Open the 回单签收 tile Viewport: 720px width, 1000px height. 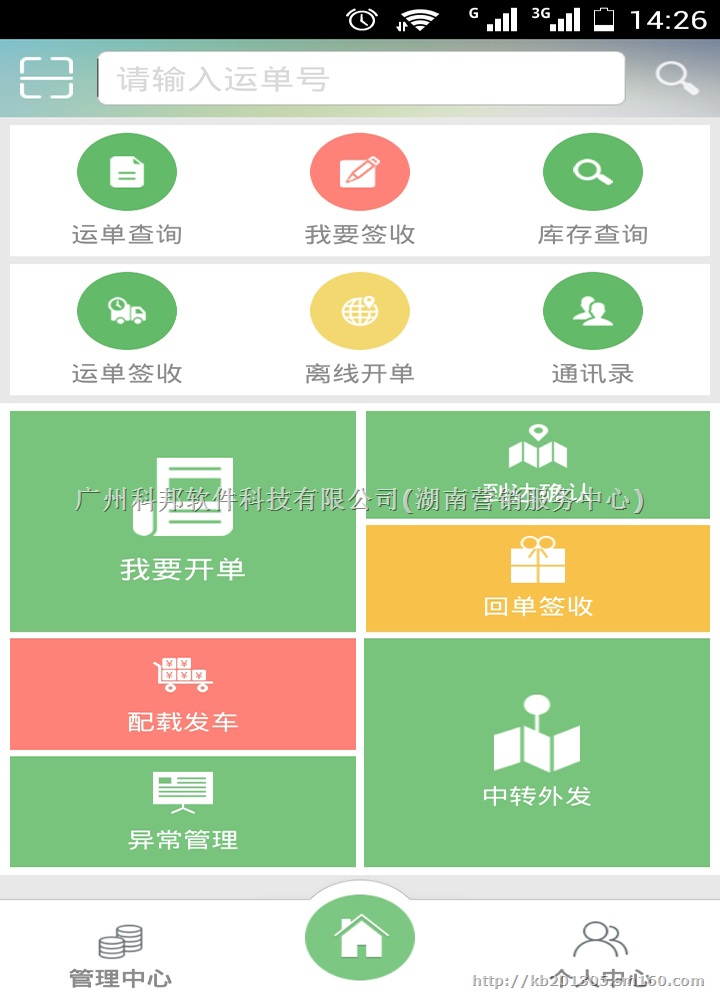coord(538,578)
